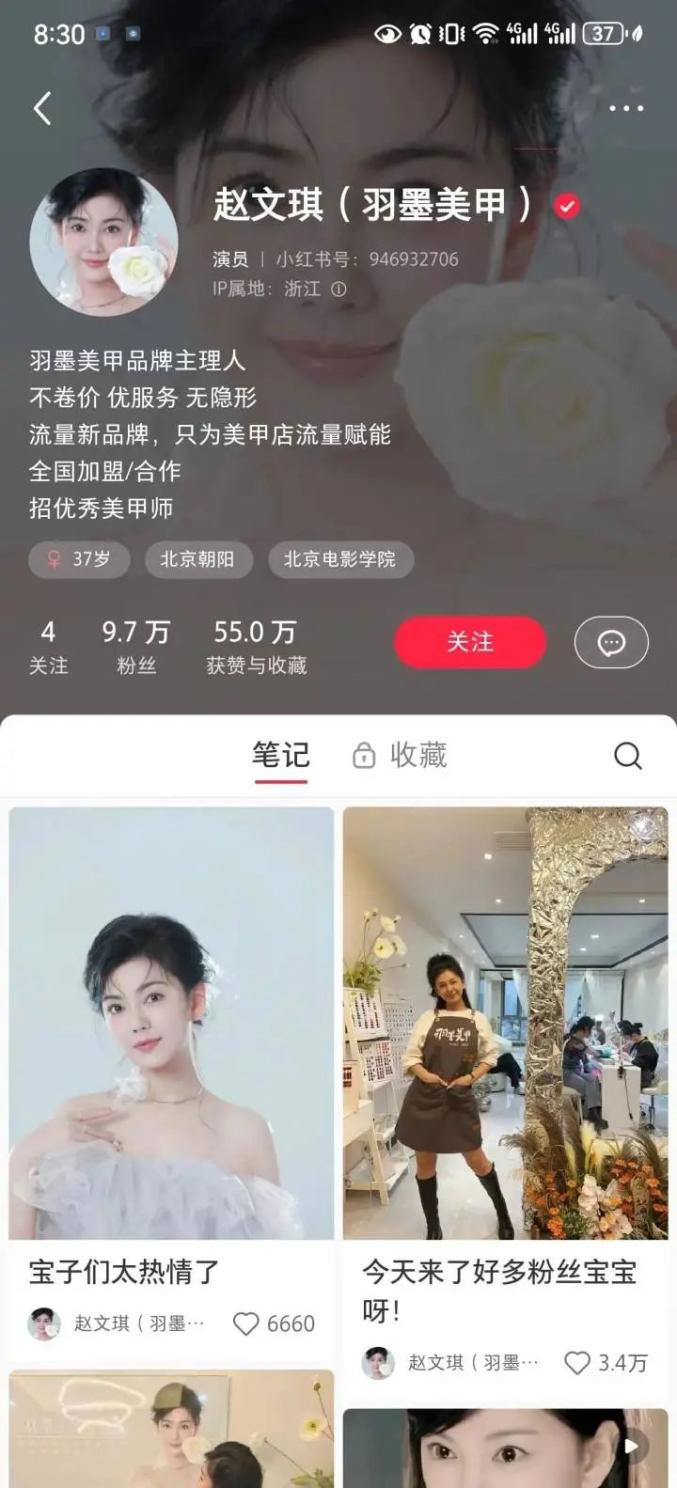Go back using the top-left arrow

coord(42,108)
